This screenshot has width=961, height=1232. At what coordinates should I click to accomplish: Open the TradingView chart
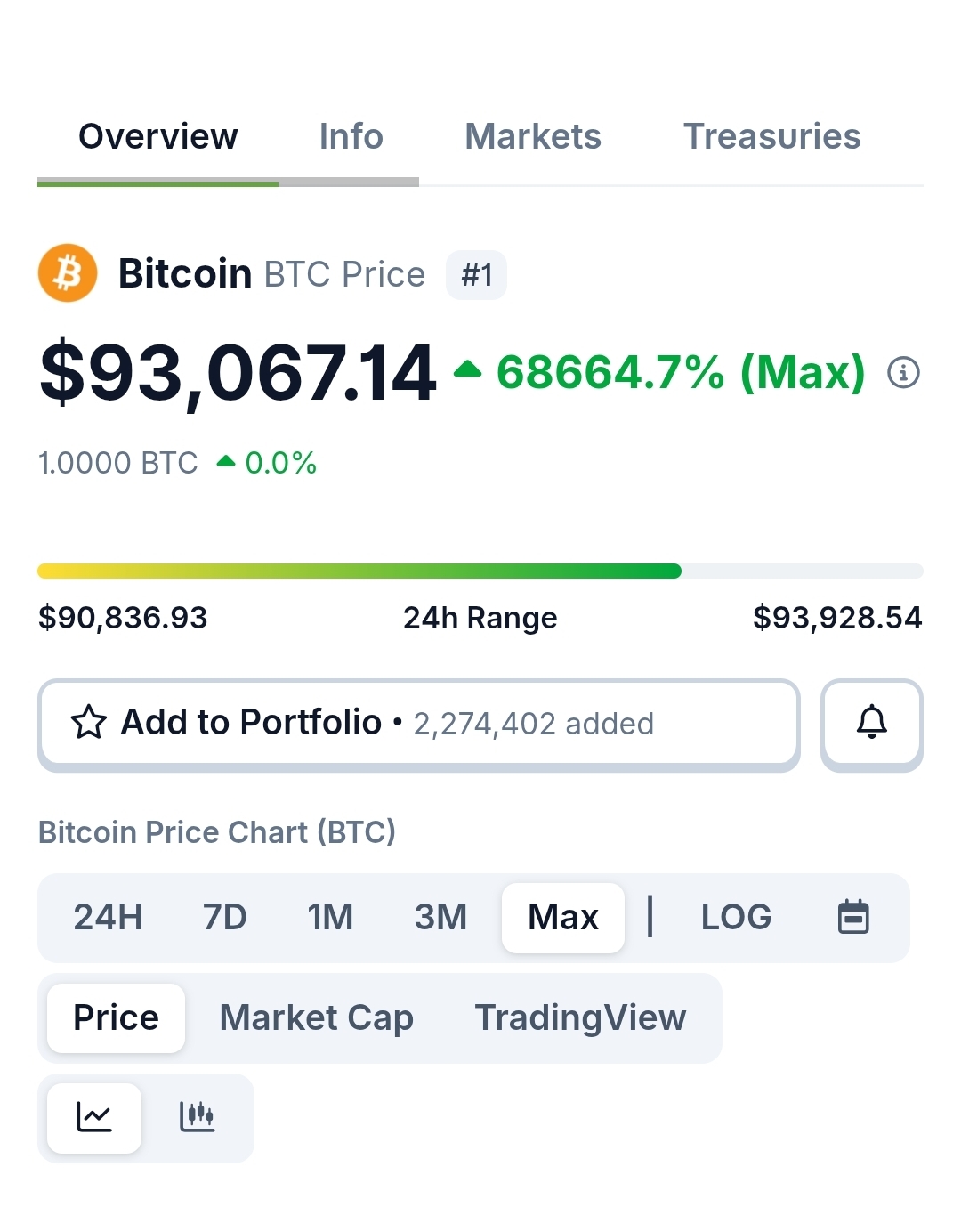[x=580, y=1017]
